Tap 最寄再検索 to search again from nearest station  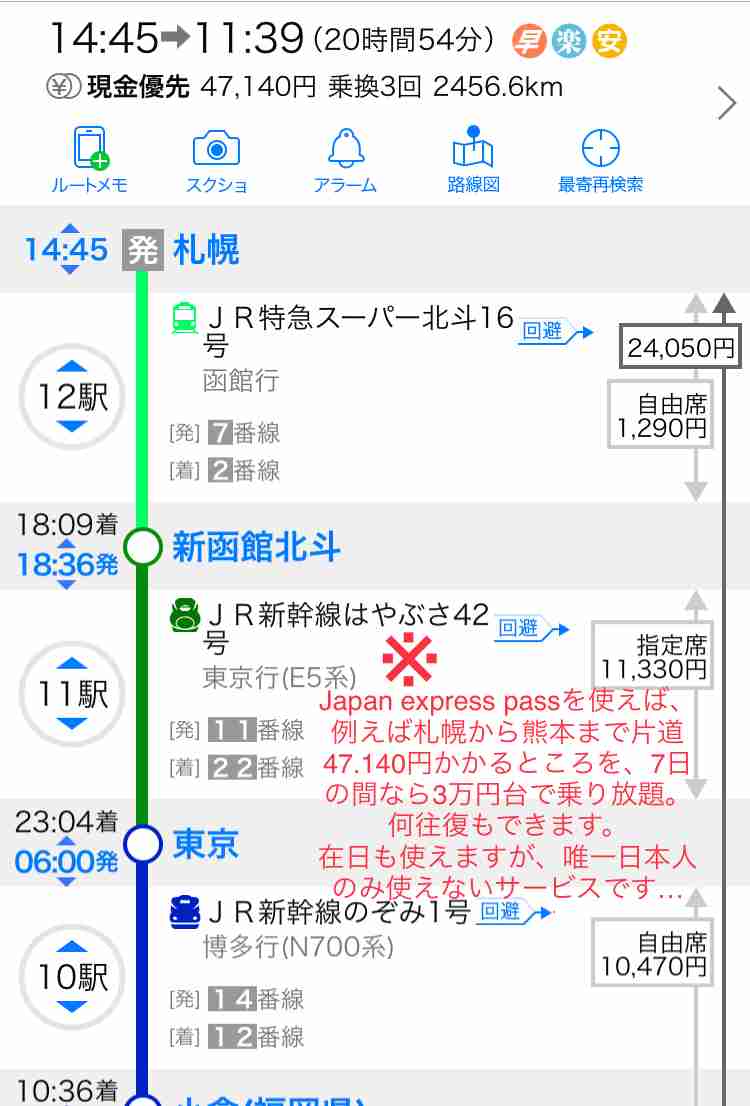click(600, 160)
